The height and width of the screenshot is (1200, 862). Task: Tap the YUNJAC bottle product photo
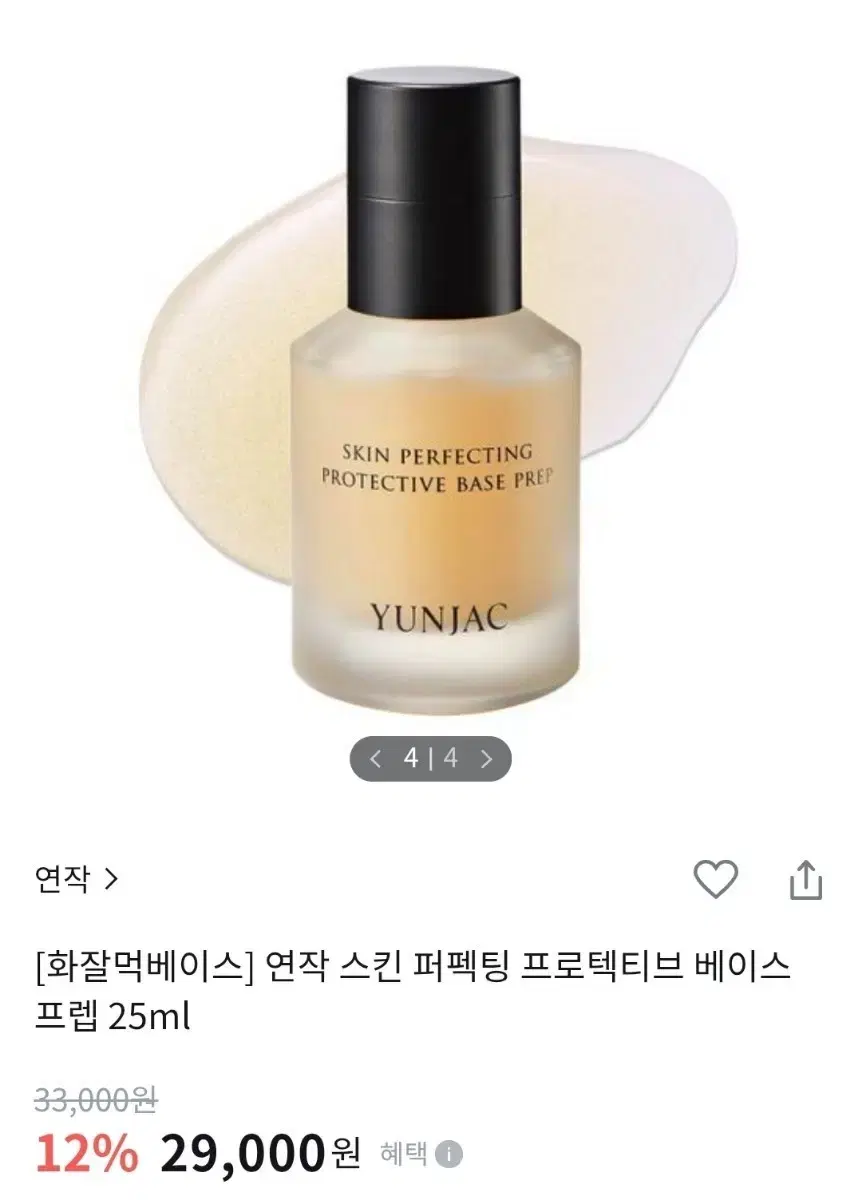click(430, 400)
